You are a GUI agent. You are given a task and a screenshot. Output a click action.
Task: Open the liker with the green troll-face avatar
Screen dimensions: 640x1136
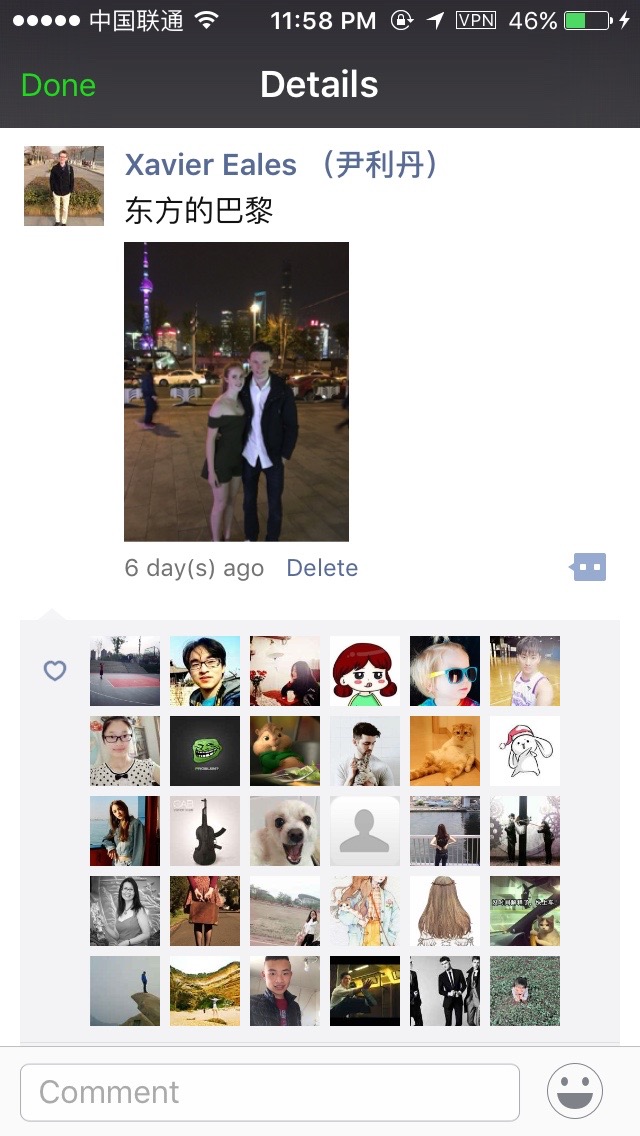(205, 751)
